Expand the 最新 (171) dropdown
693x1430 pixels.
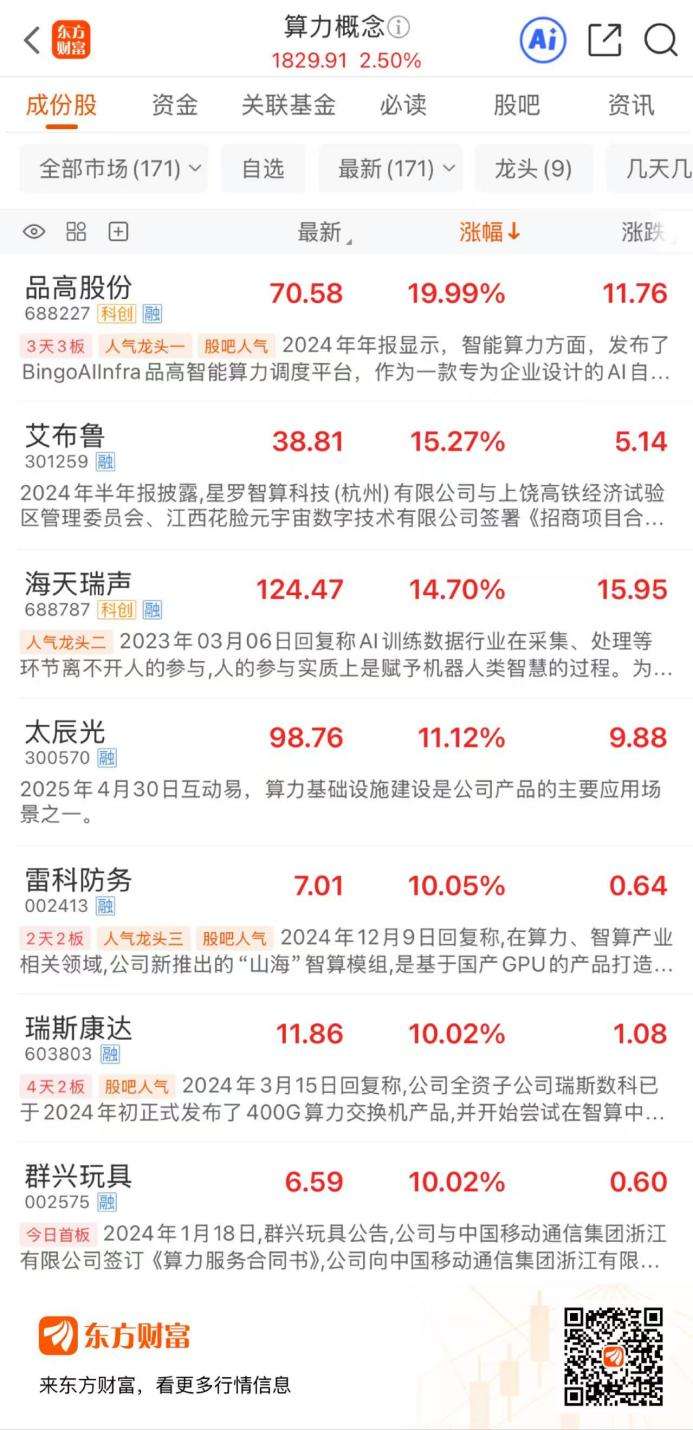pos(390,169)
